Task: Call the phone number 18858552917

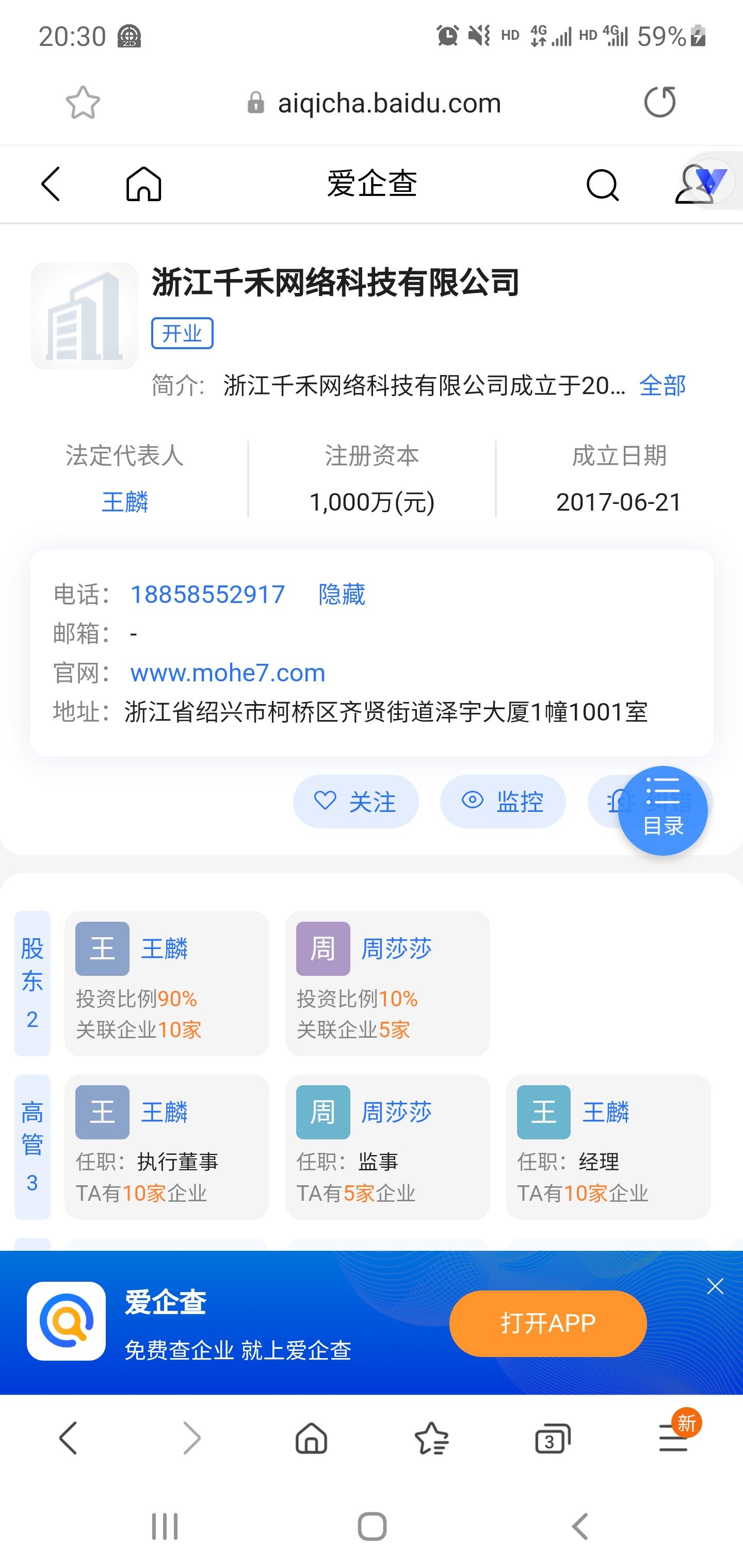Action: (x=207, y=594)
